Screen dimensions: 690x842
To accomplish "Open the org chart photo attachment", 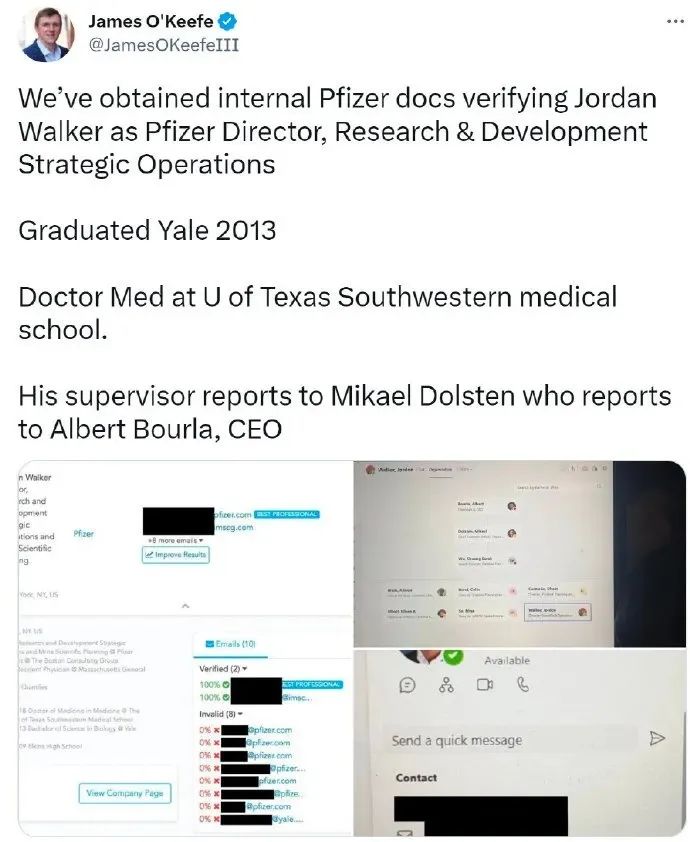I will pyautogui.click(x=519, y=554).
